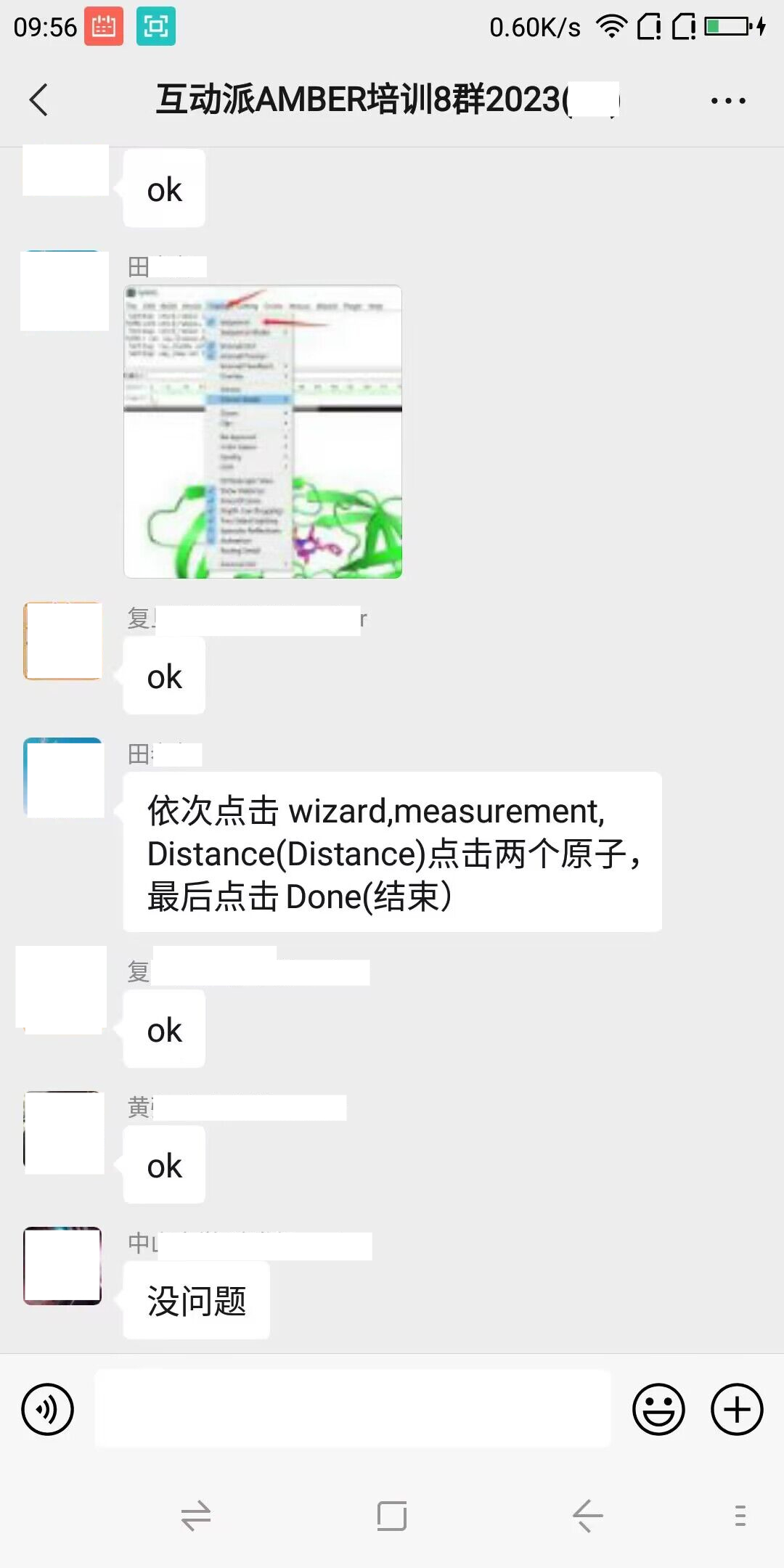The width and height of the screenshot is (784, 1568).
Task: Open avatar of sender who said 没问题
Action: (x=62, y=1266)
